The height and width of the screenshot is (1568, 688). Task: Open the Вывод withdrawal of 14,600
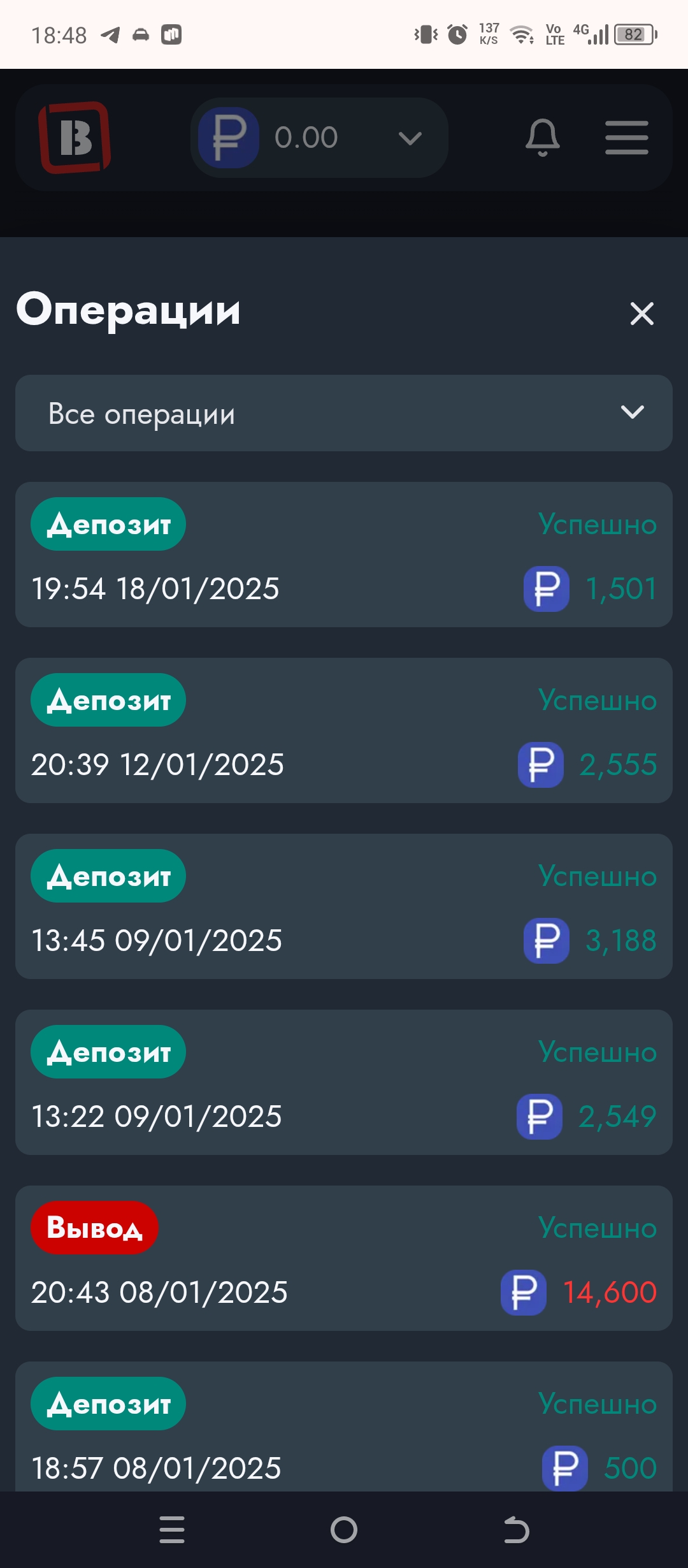[x=344, y=1258]
